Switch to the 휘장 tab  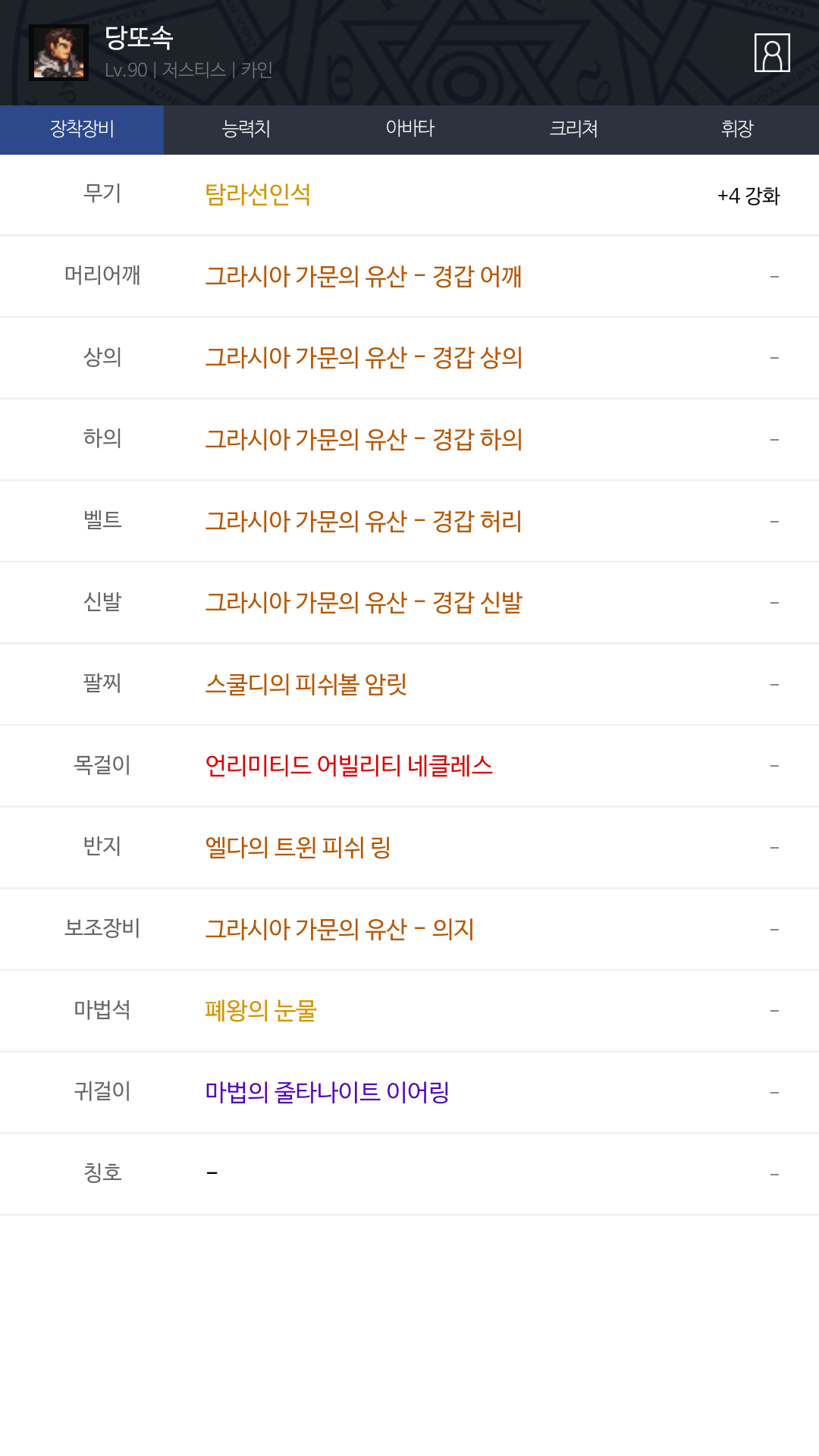737,129
